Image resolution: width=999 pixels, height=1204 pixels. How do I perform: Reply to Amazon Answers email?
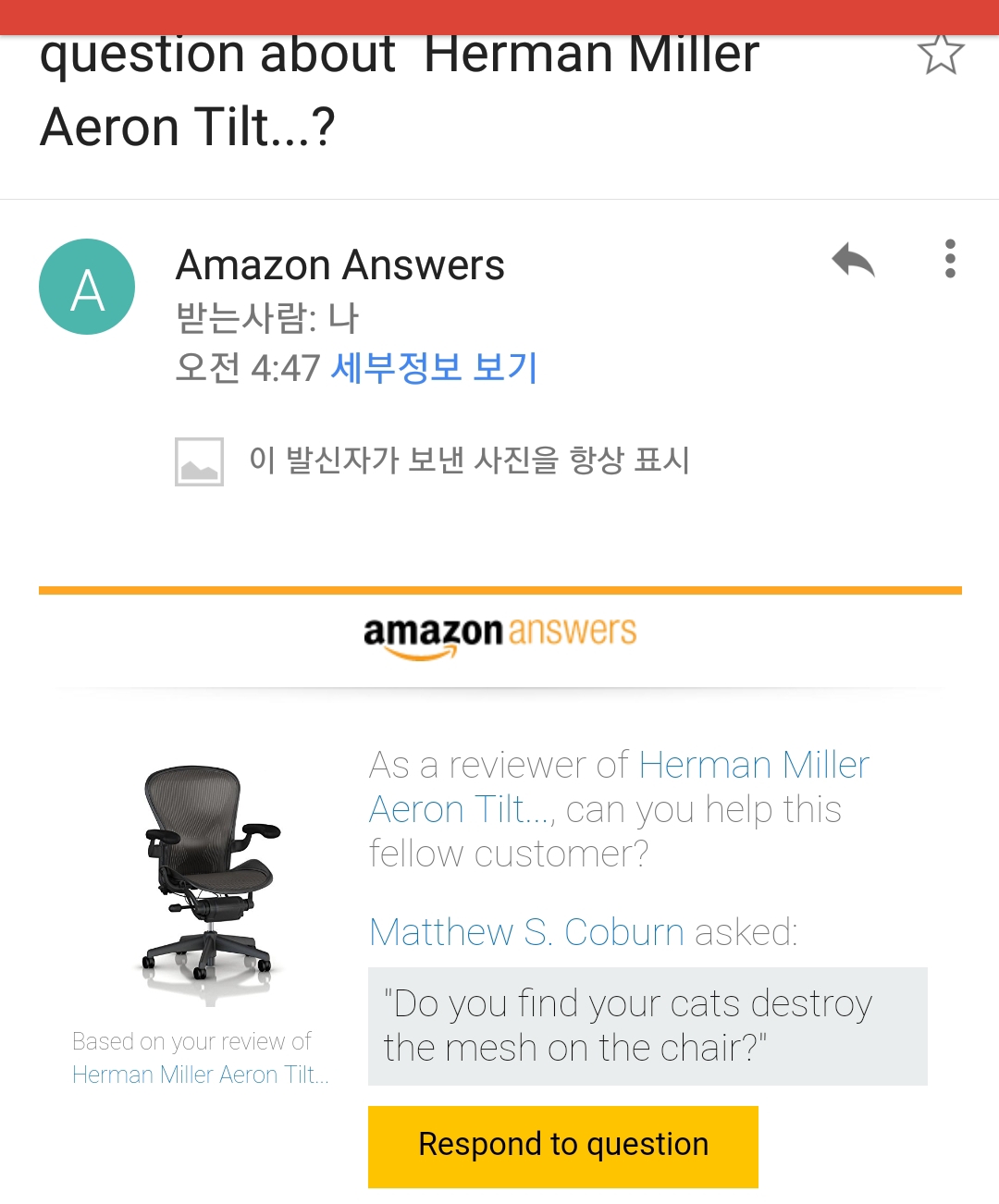(853, 260)
